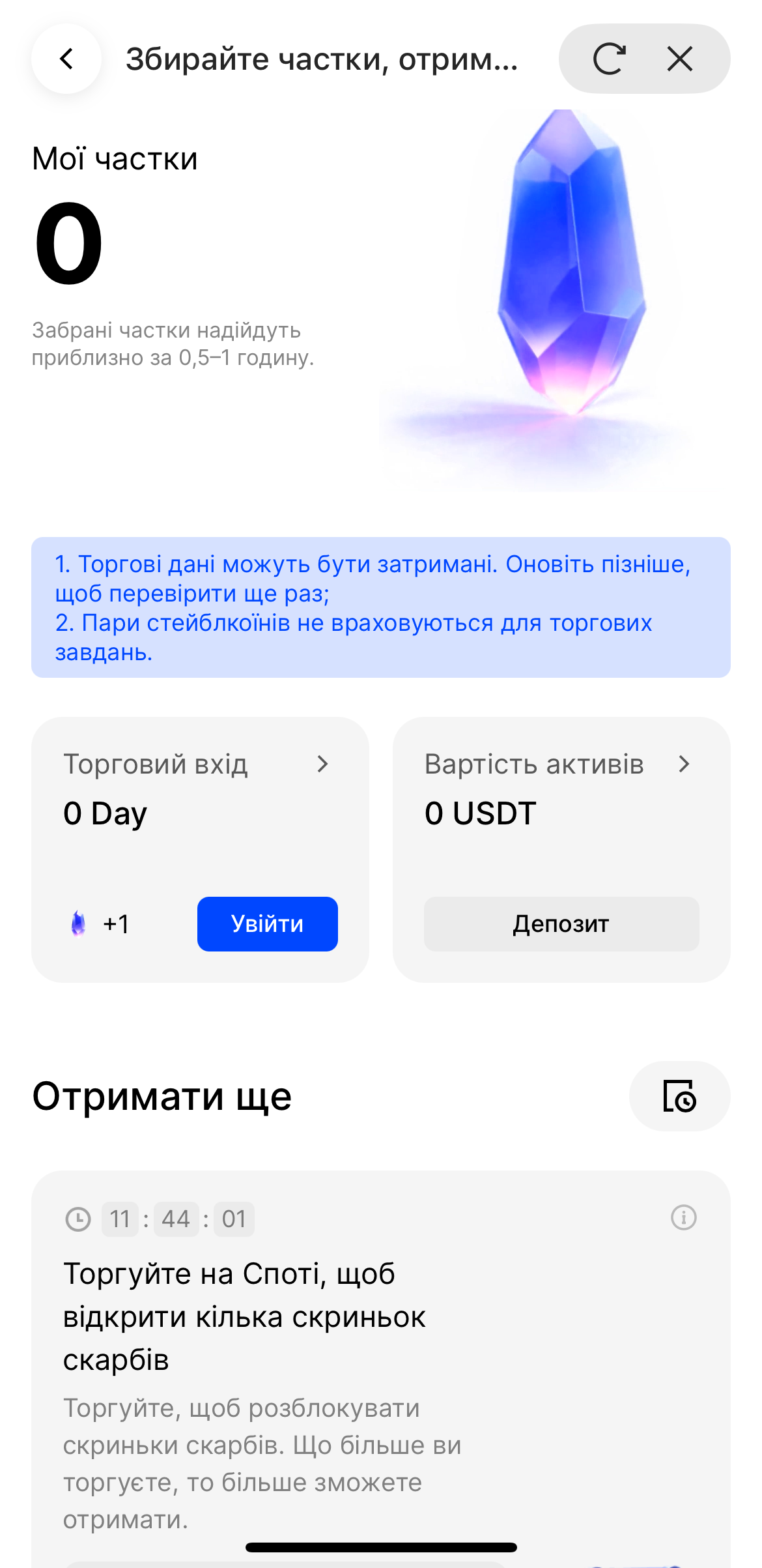Tap the Мої частки zero counter
Viewport: 762px width, 1568px height.
tap(68, 241)
